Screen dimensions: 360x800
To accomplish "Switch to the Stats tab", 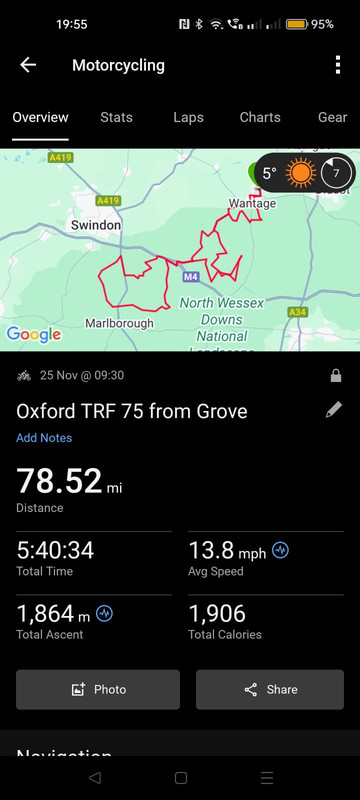I will [x=116, y=117].
